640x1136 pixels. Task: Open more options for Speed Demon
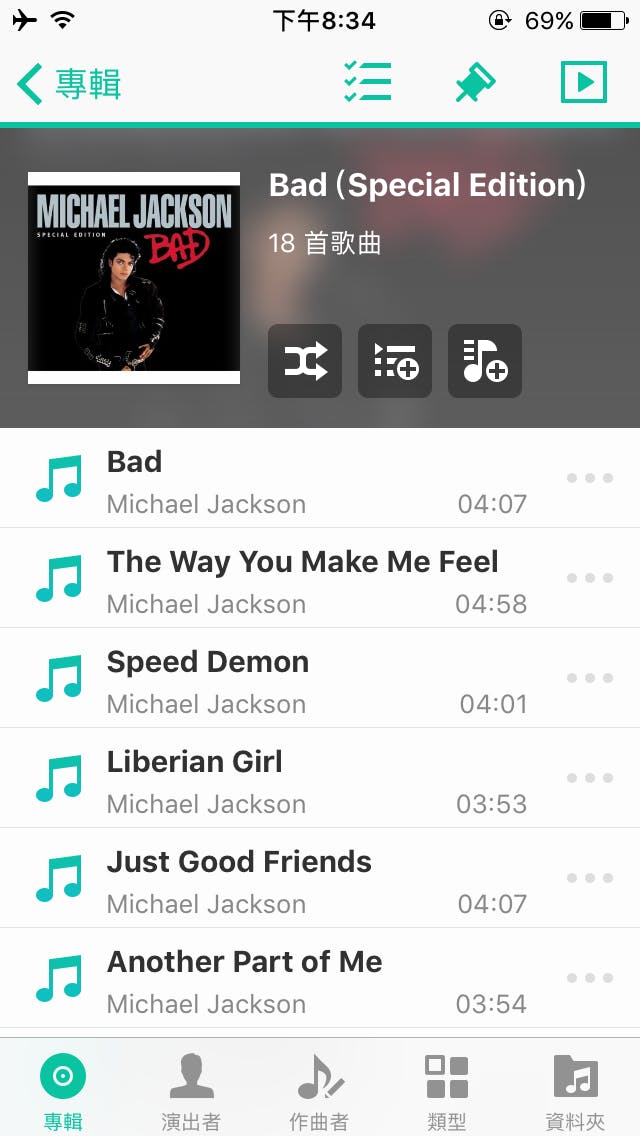[x=589, y=678]
